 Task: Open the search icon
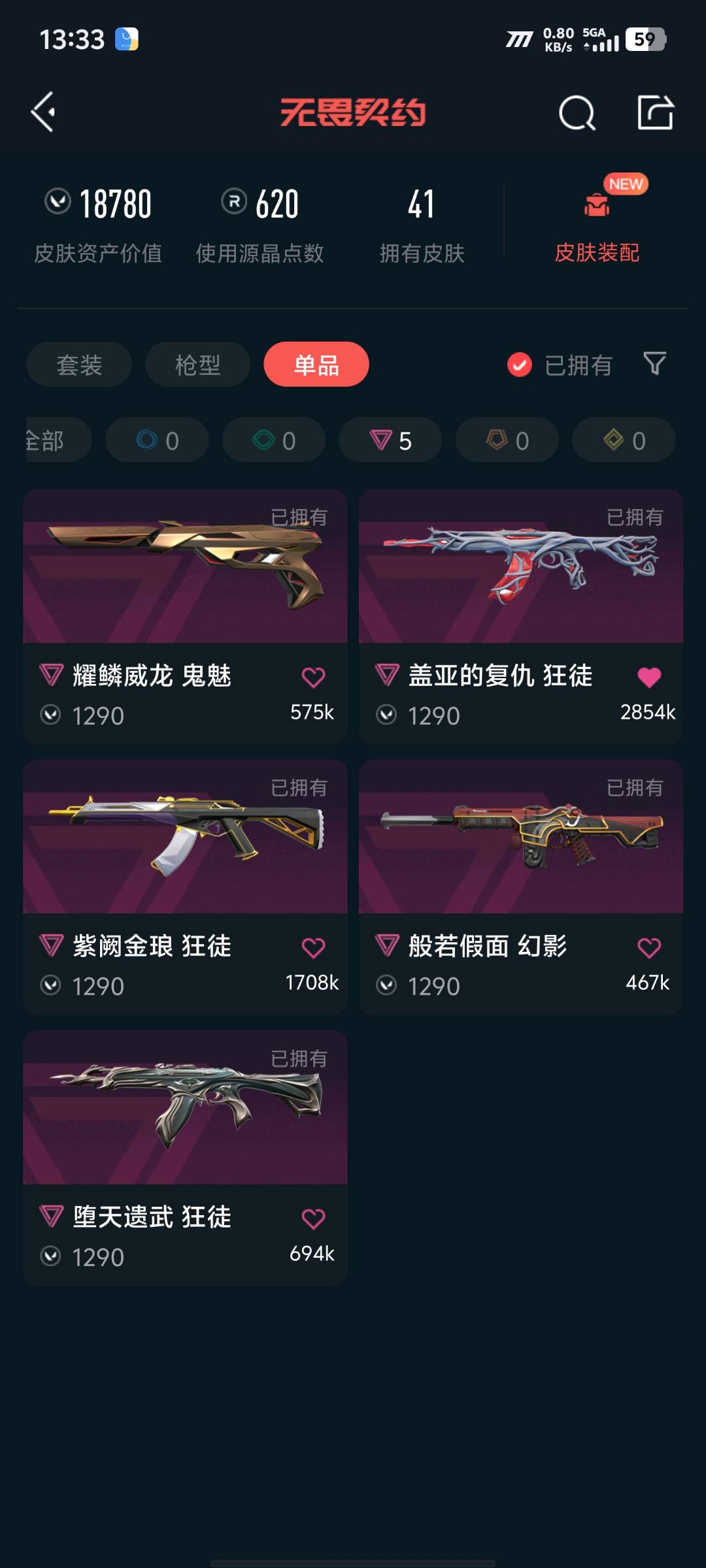point(577,114)
